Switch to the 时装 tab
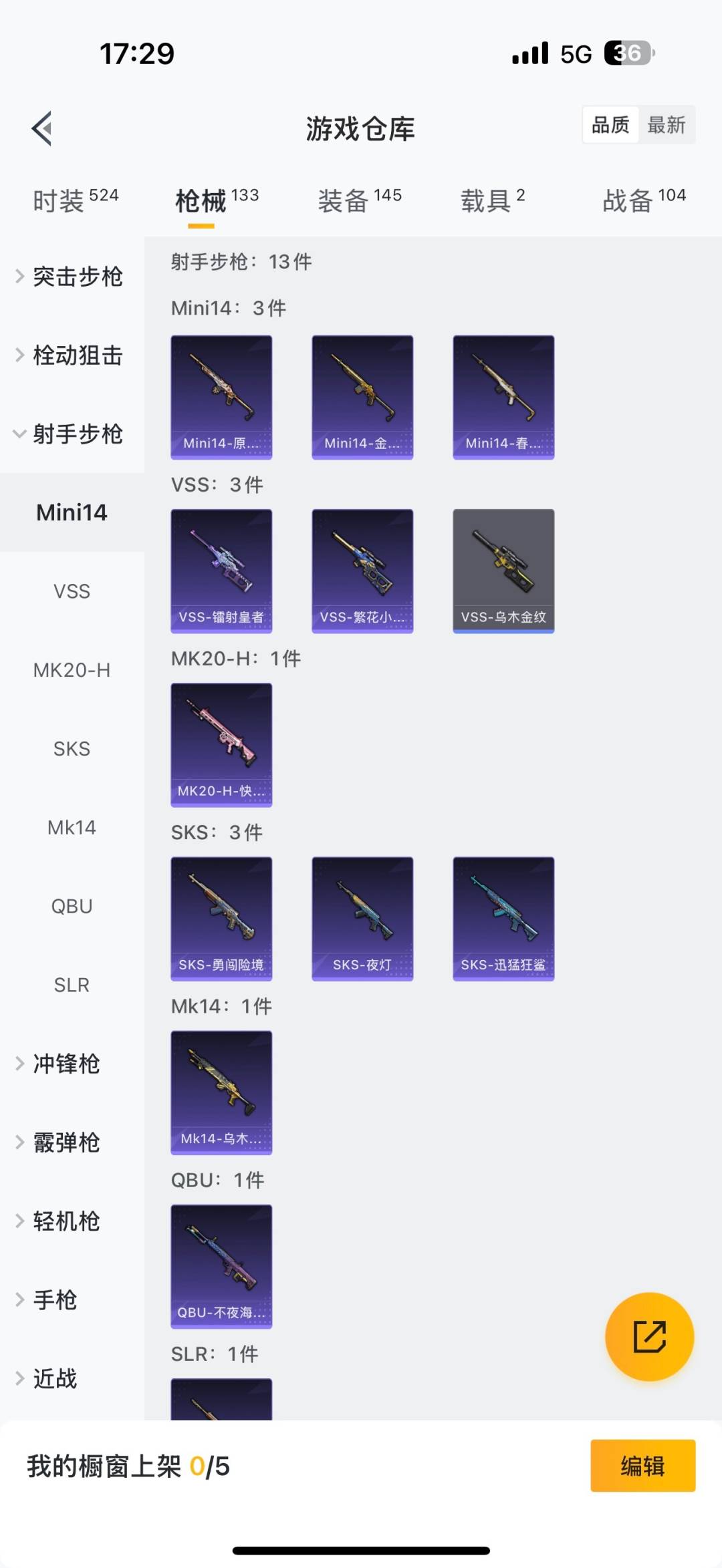Viewport: 722px width, 1568px height. 76,200
